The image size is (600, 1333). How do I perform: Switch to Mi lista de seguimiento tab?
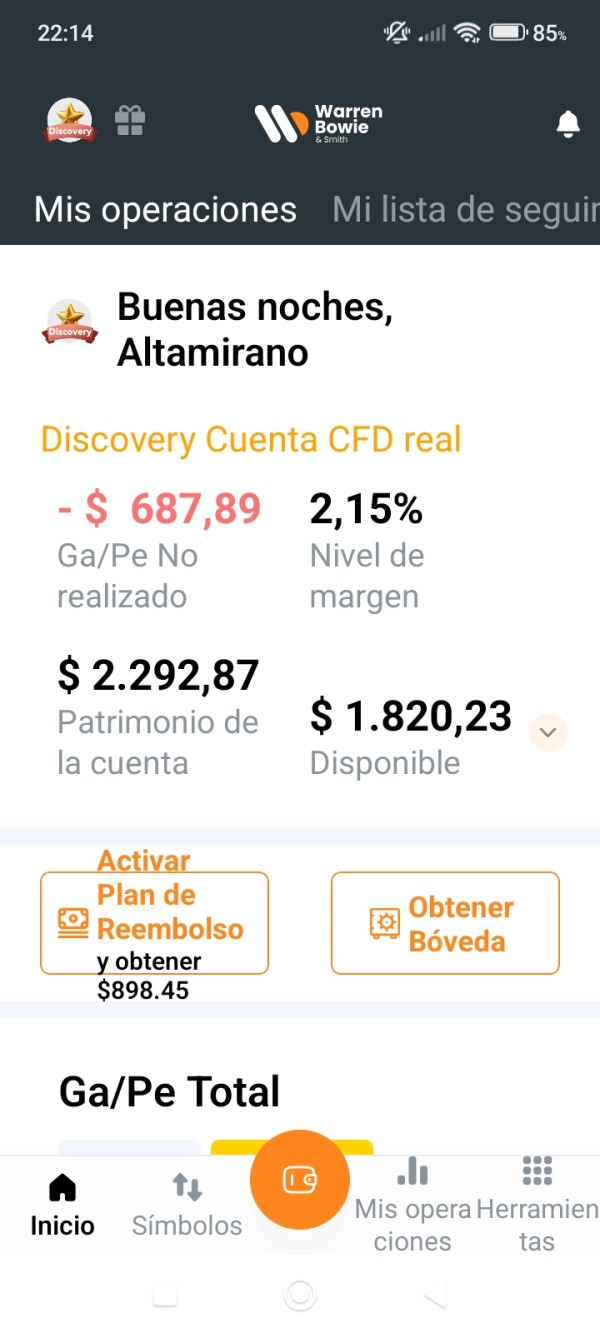coord(465,210)
